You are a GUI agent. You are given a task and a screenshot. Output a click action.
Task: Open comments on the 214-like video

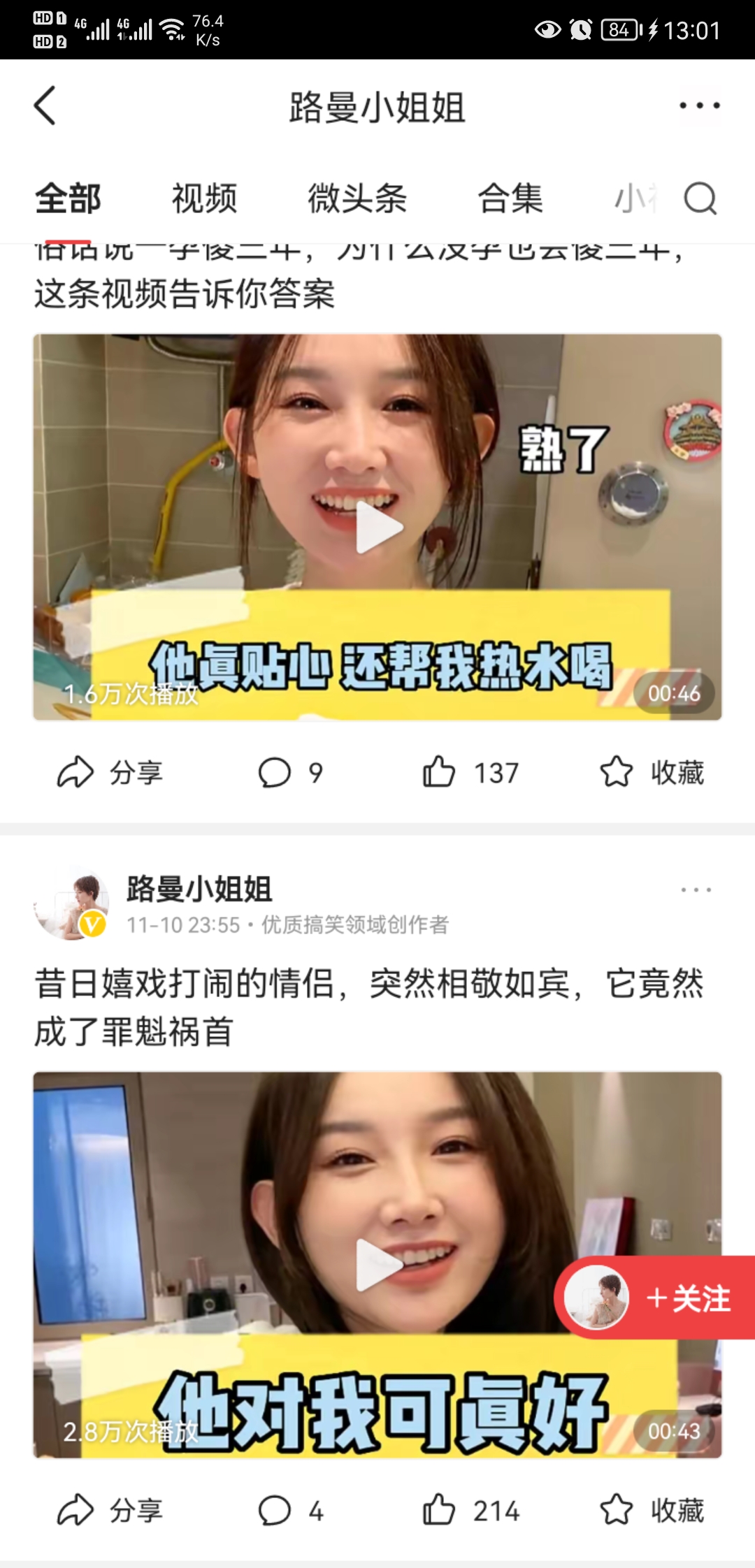tap(289, 1511)
